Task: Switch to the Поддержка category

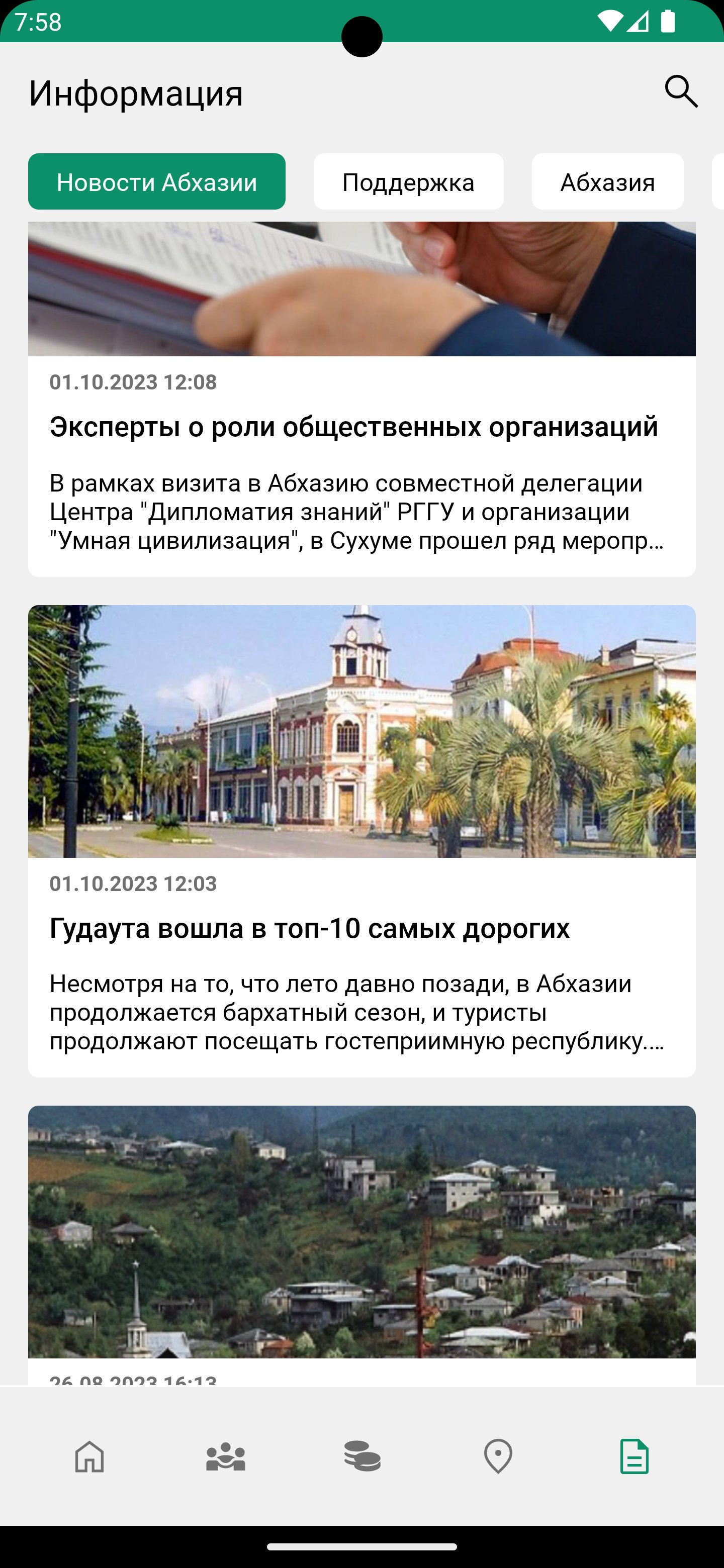Action: tap(408, 182)
